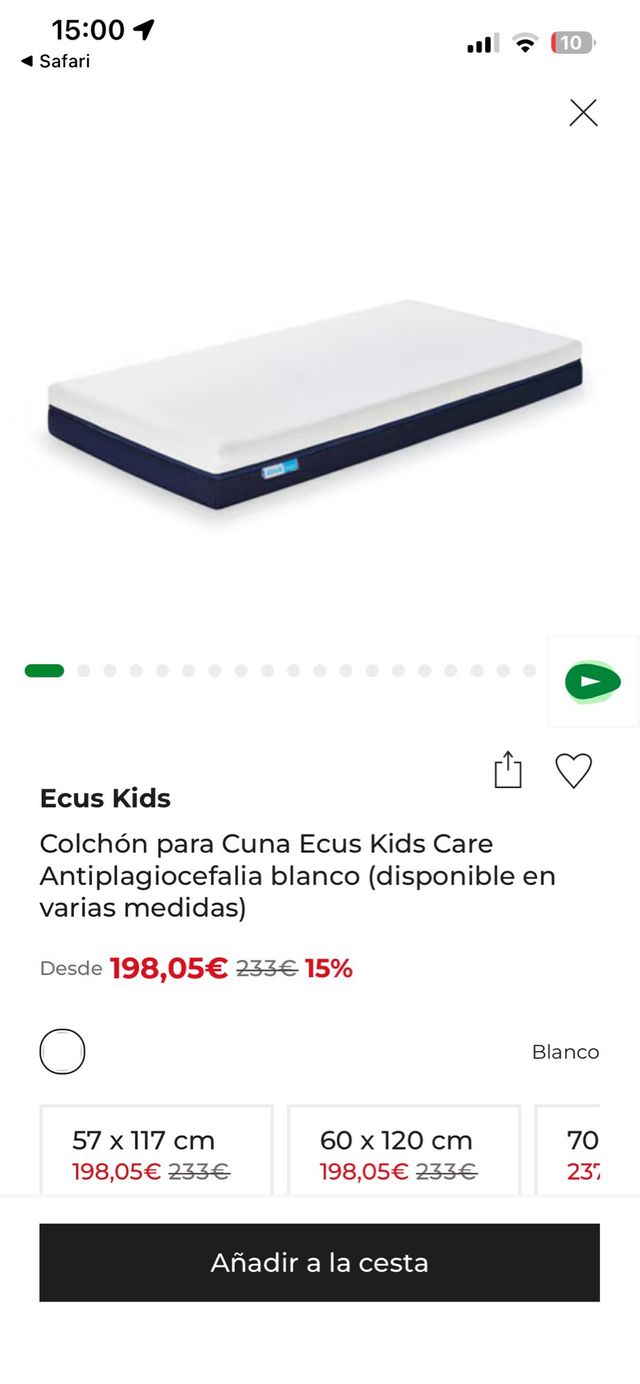
Task: Select the Blanco color swatch
Action: 62,1051
